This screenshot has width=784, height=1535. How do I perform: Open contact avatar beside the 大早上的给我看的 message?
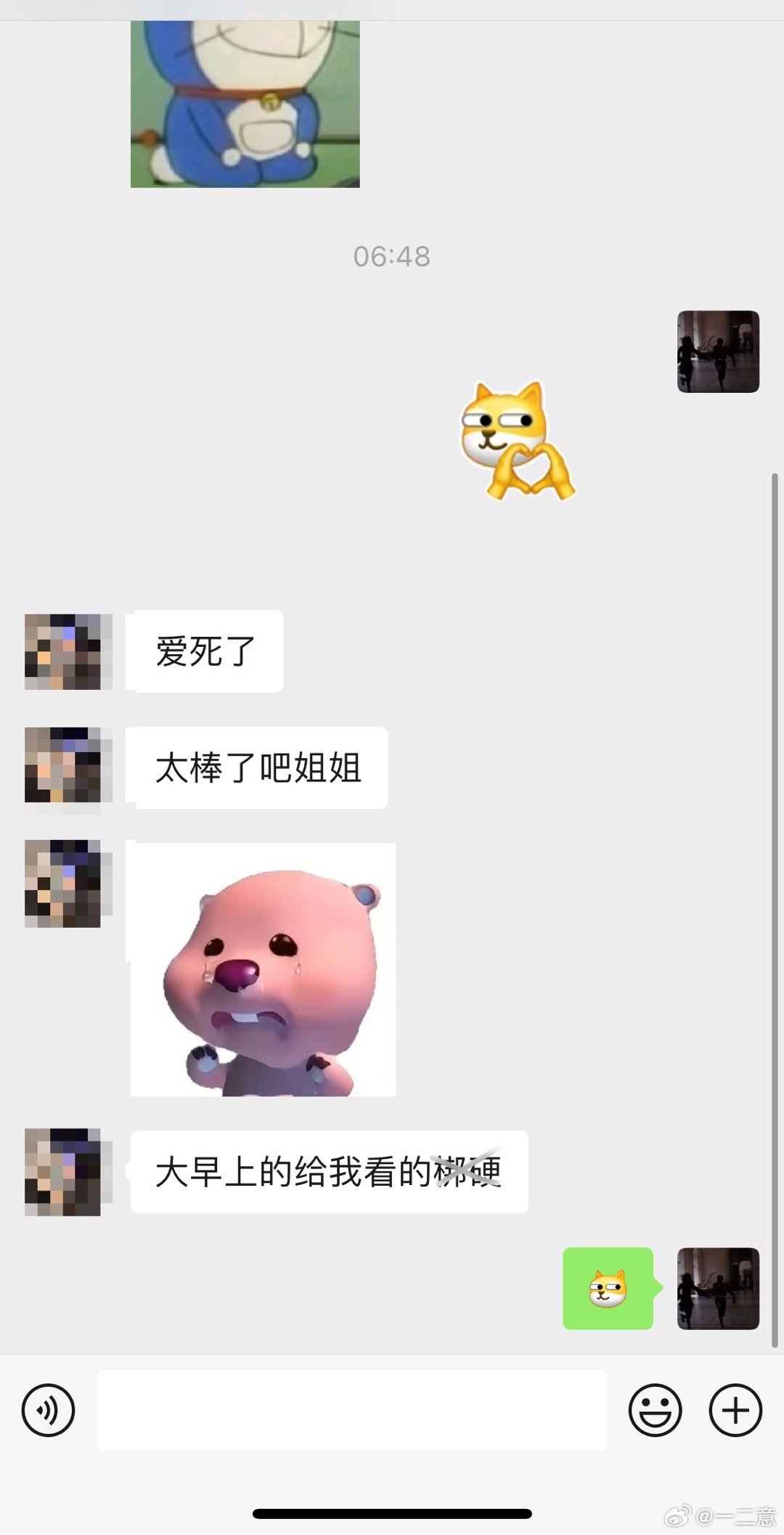(x=63, y=1171)
